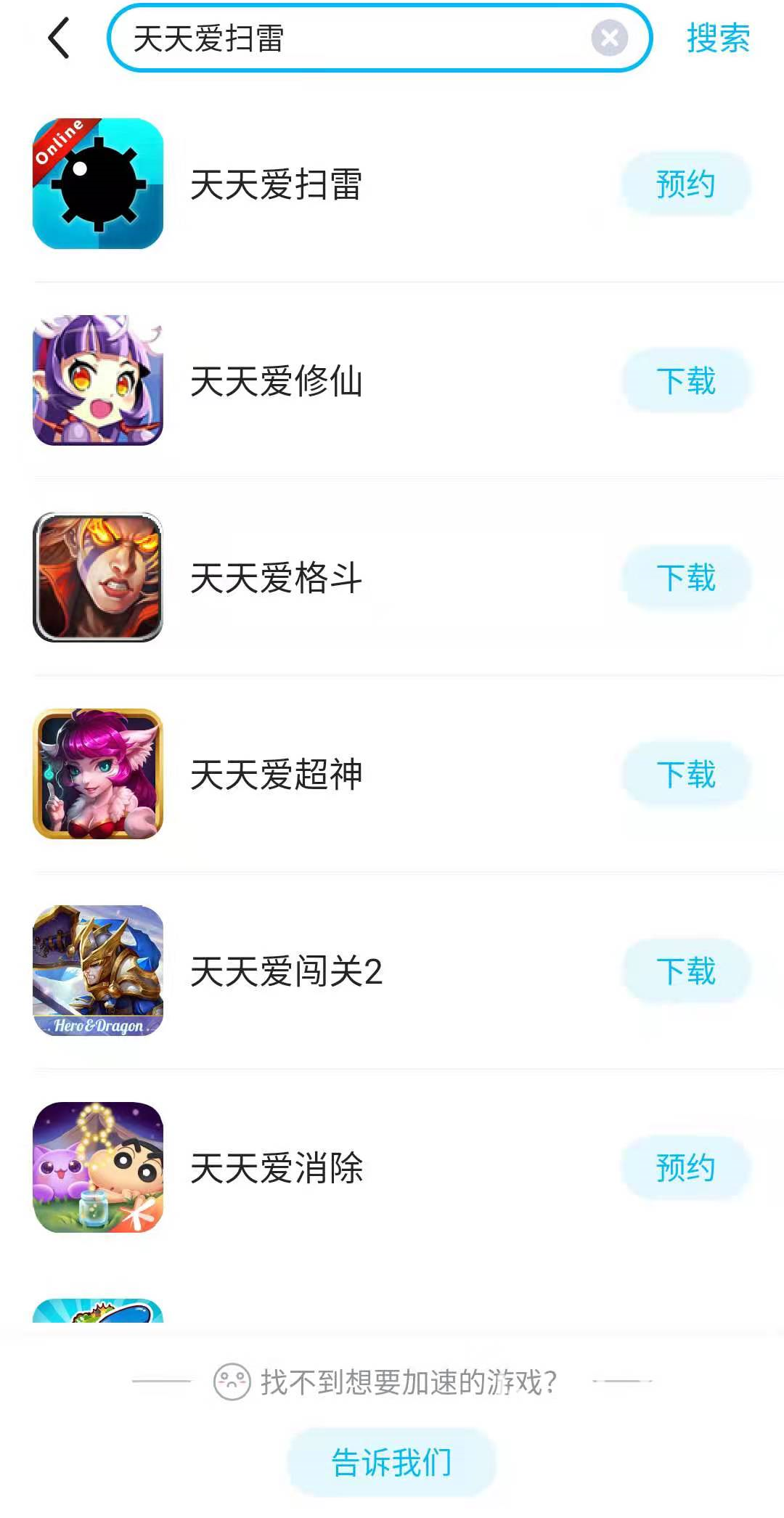Open the 天天爱扫雷 game result
The height and width of the screenshot is (1518, 784).
[x=276, y=184]
